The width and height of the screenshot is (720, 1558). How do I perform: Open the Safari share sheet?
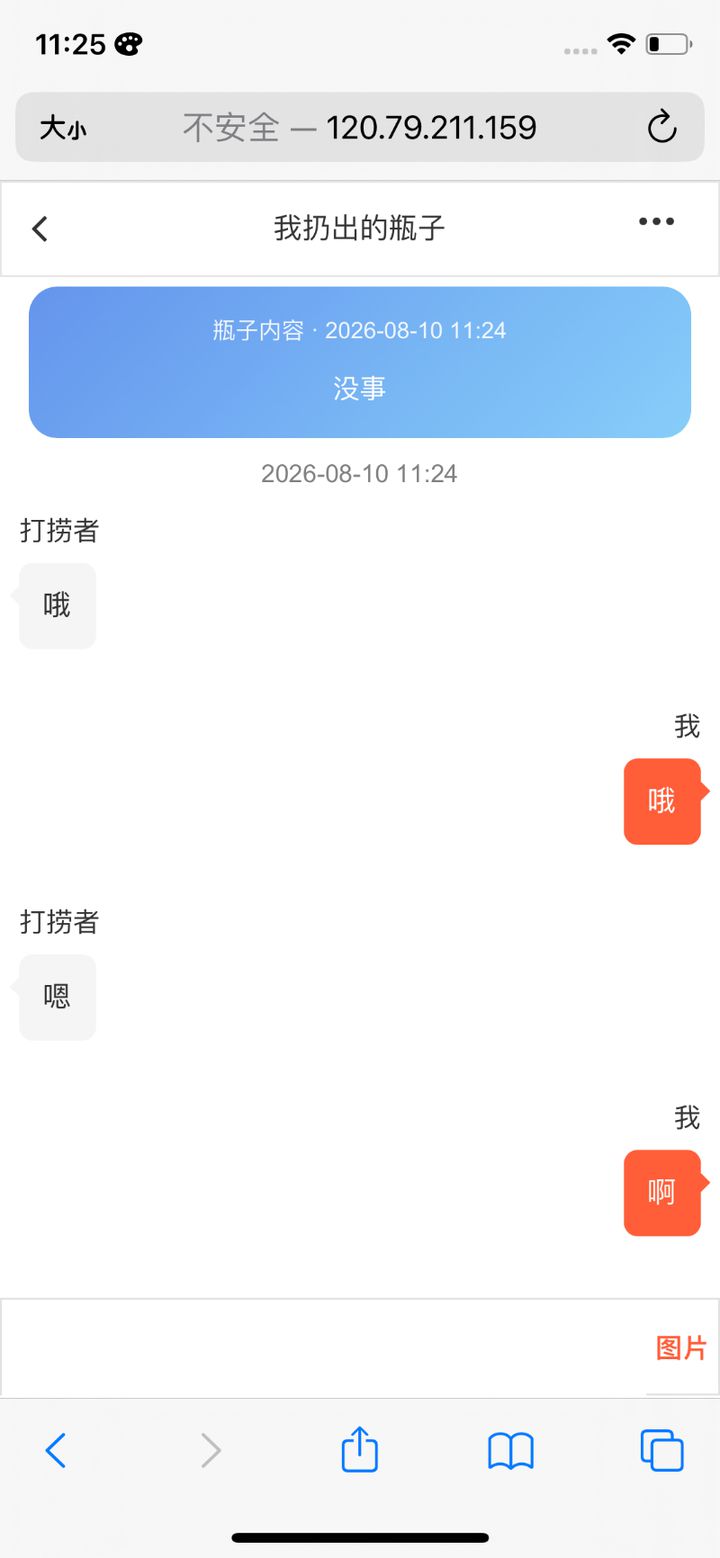(x=360, y=1448)
